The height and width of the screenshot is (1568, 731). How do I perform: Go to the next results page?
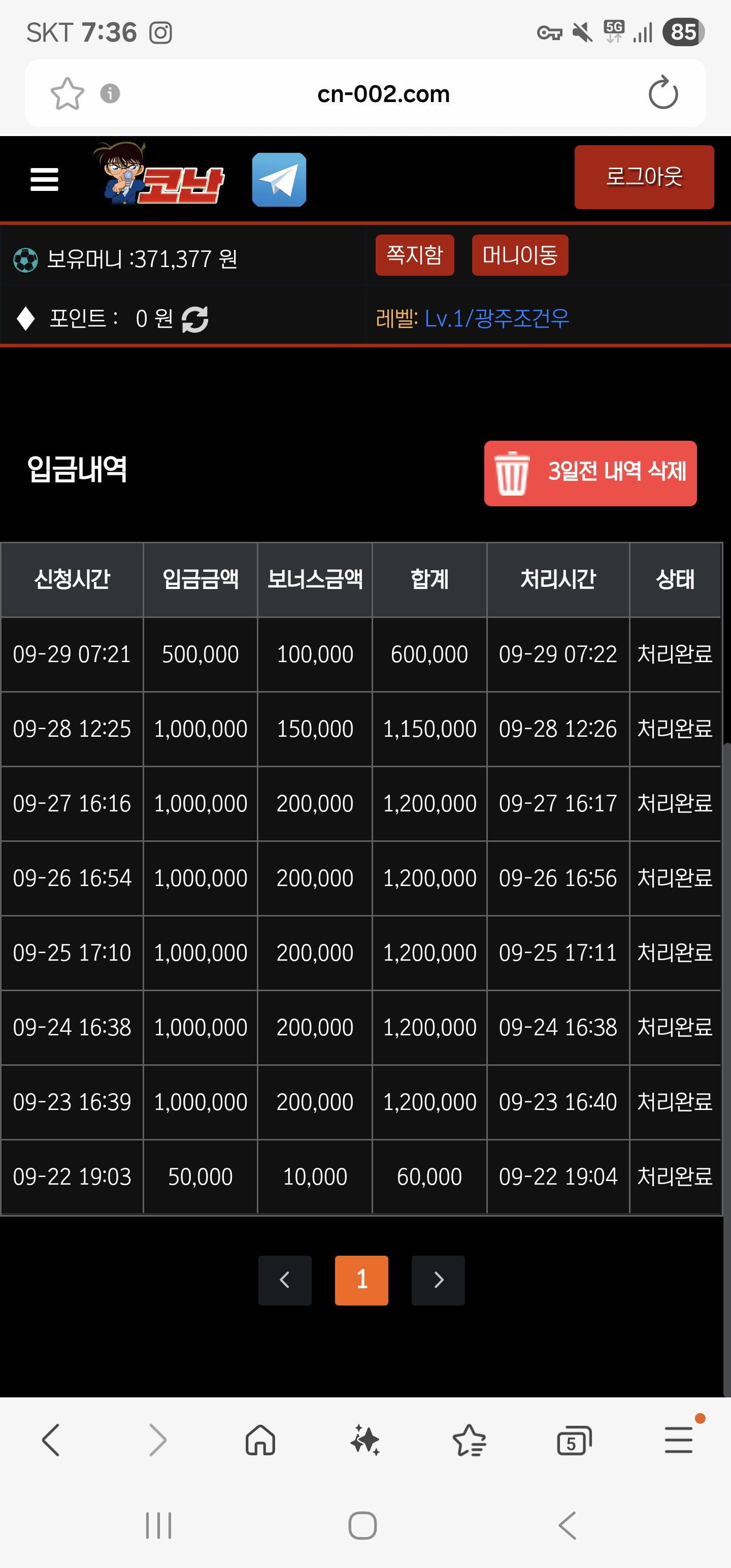tap(438, 1280)
